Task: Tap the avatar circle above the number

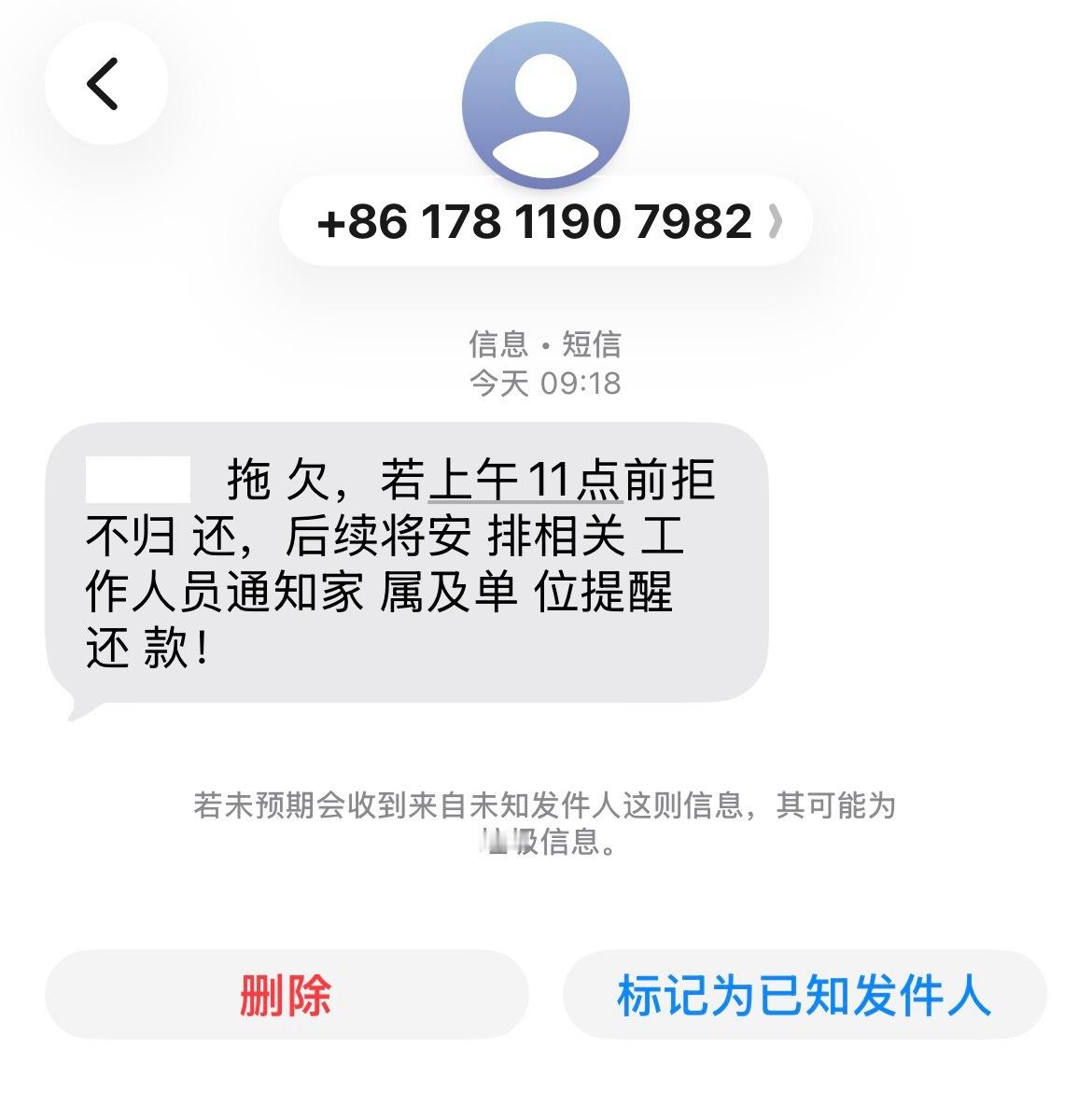Action: point(546,105)
